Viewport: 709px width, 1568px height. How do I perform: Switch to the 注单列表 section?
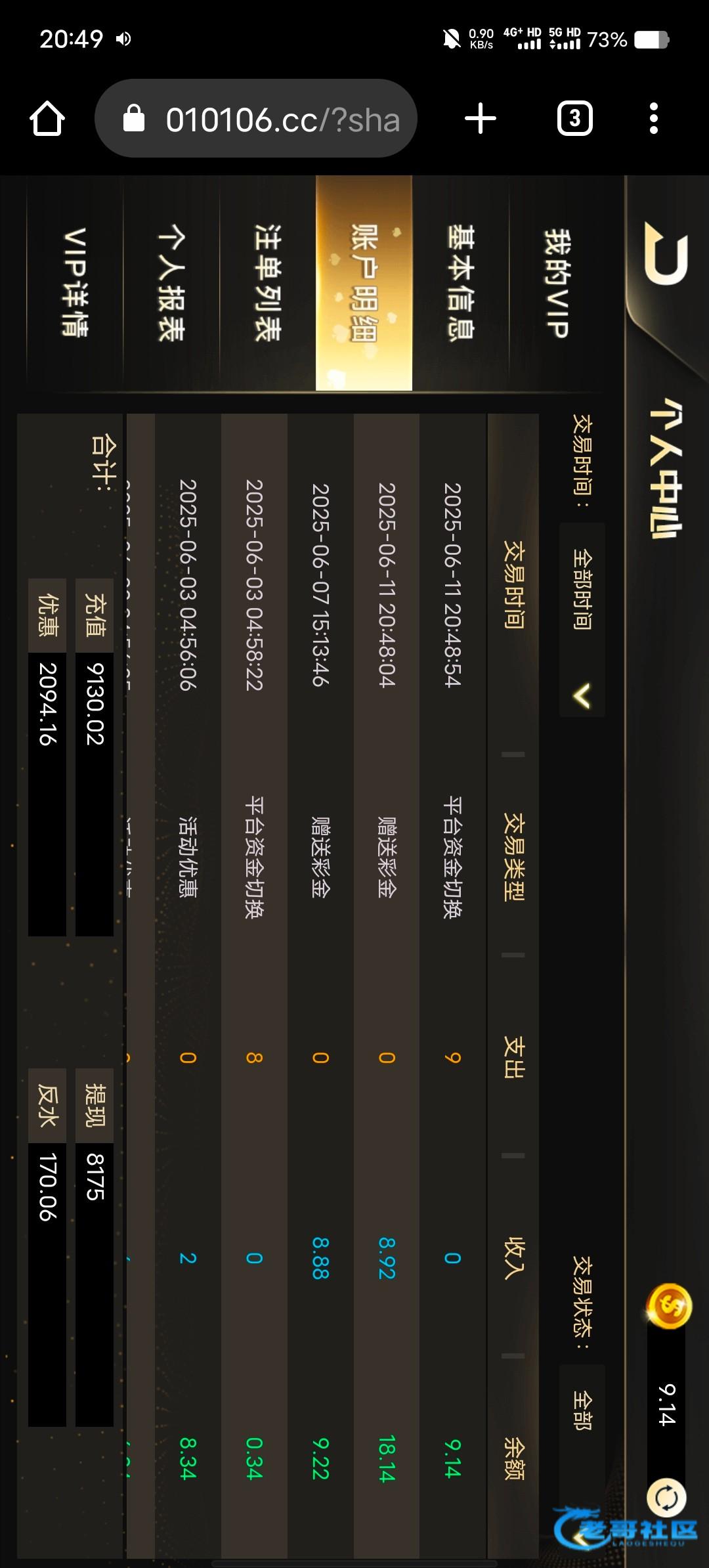267,282
